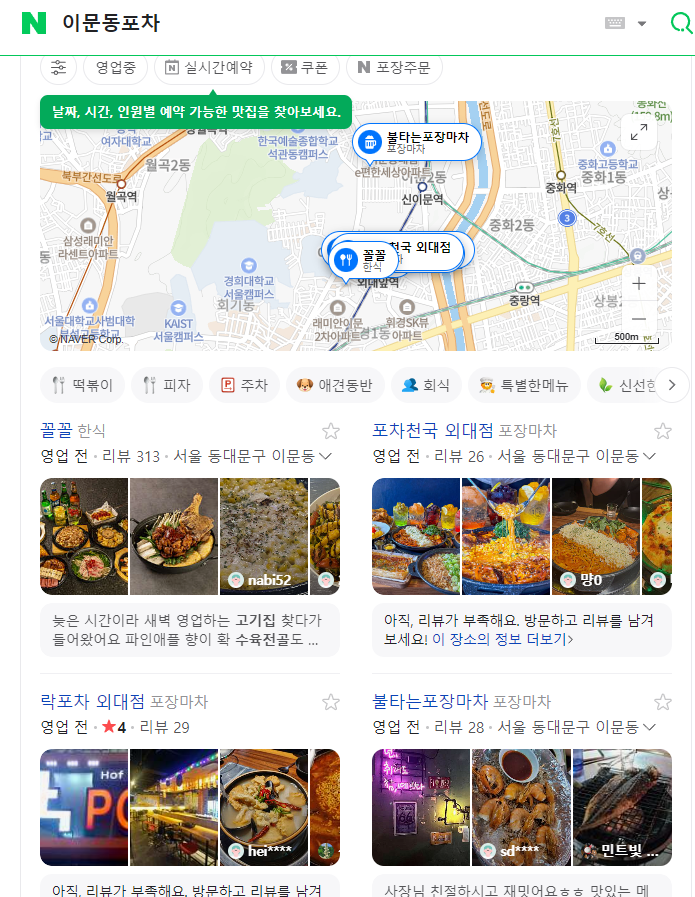Expand the map to full screen
Screen dimensions: 695x897
(x=639, y=133)
